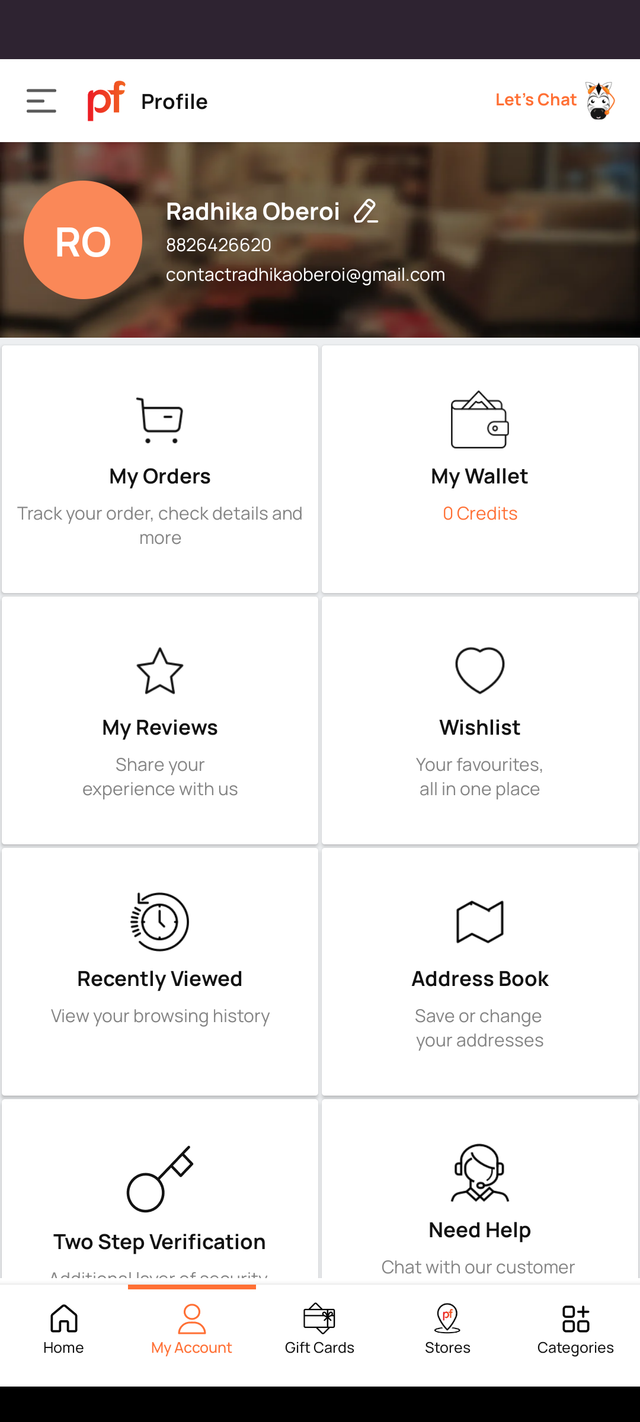The height and width of the screenshot is (1422, 640).
Task: Go to your Wishlist
Action: pyautogui.click(x=480, y=720)
